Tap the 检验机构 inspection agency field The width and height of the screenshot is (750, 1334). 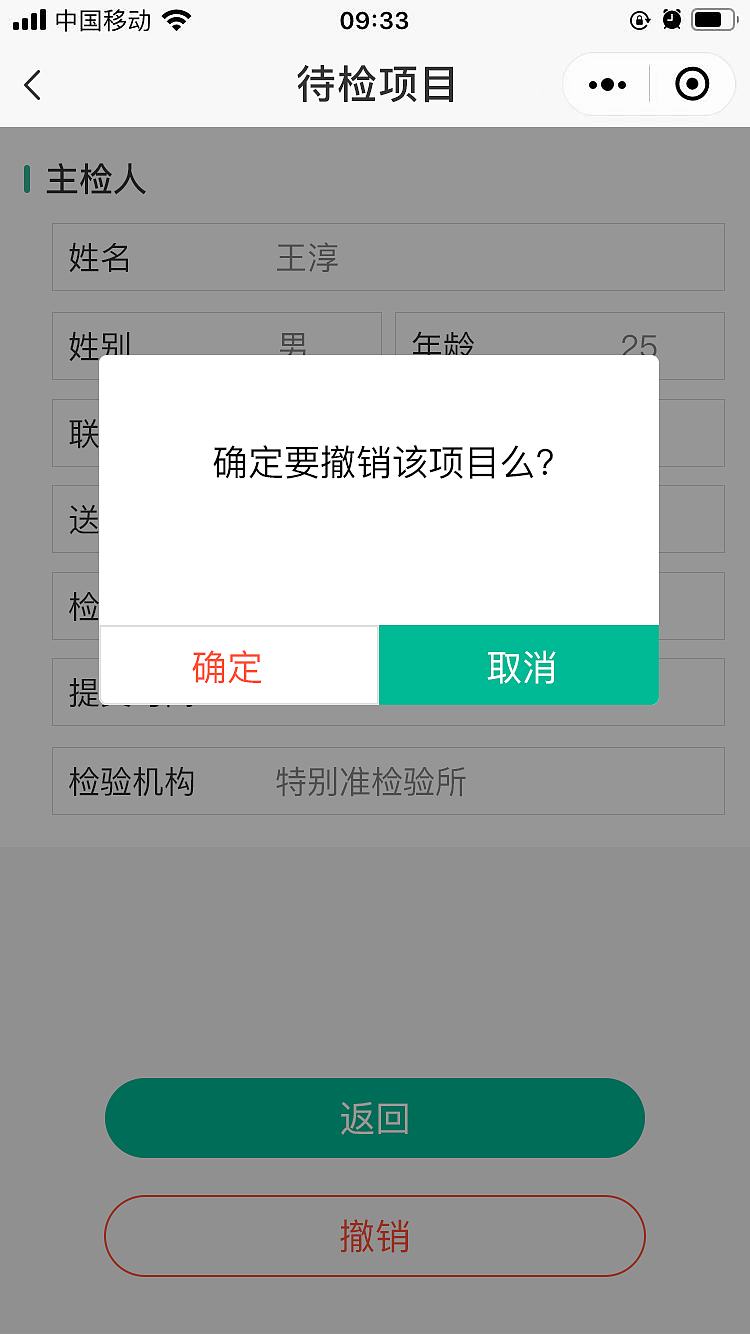pyautogui.click(x=388, y=782)
